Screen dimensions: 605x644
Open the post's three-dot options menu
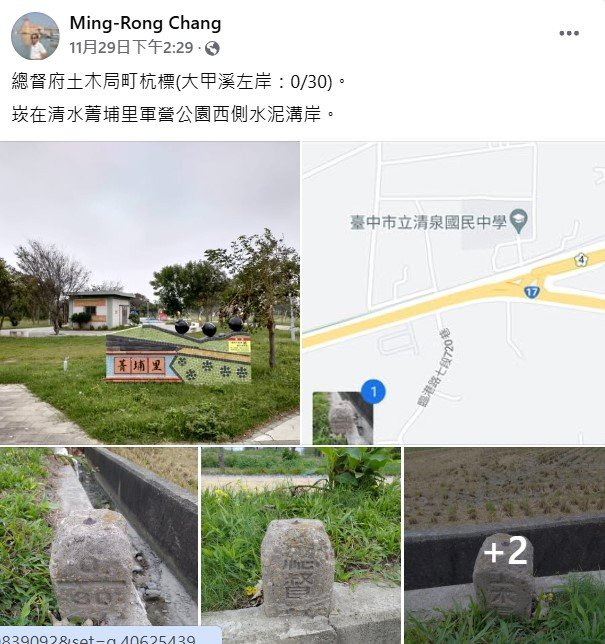(569, 33)
